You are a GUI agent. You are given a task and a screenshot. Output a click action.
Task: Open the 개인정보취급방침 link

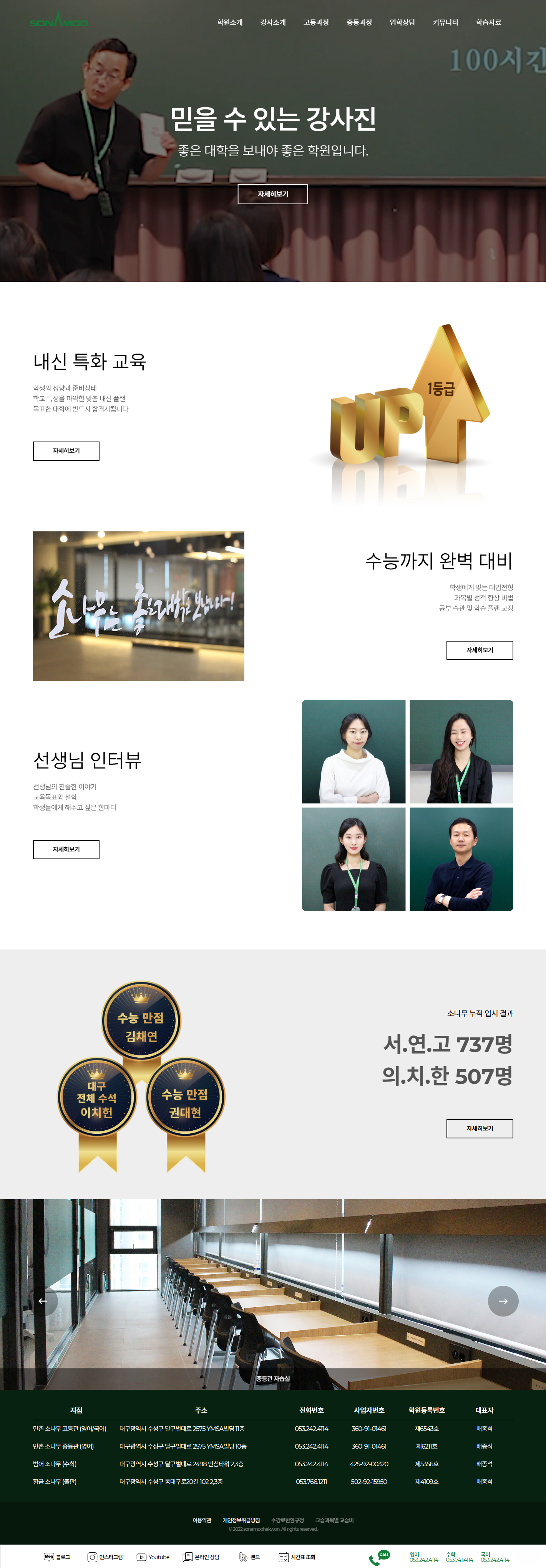[x=241, y=1520]
